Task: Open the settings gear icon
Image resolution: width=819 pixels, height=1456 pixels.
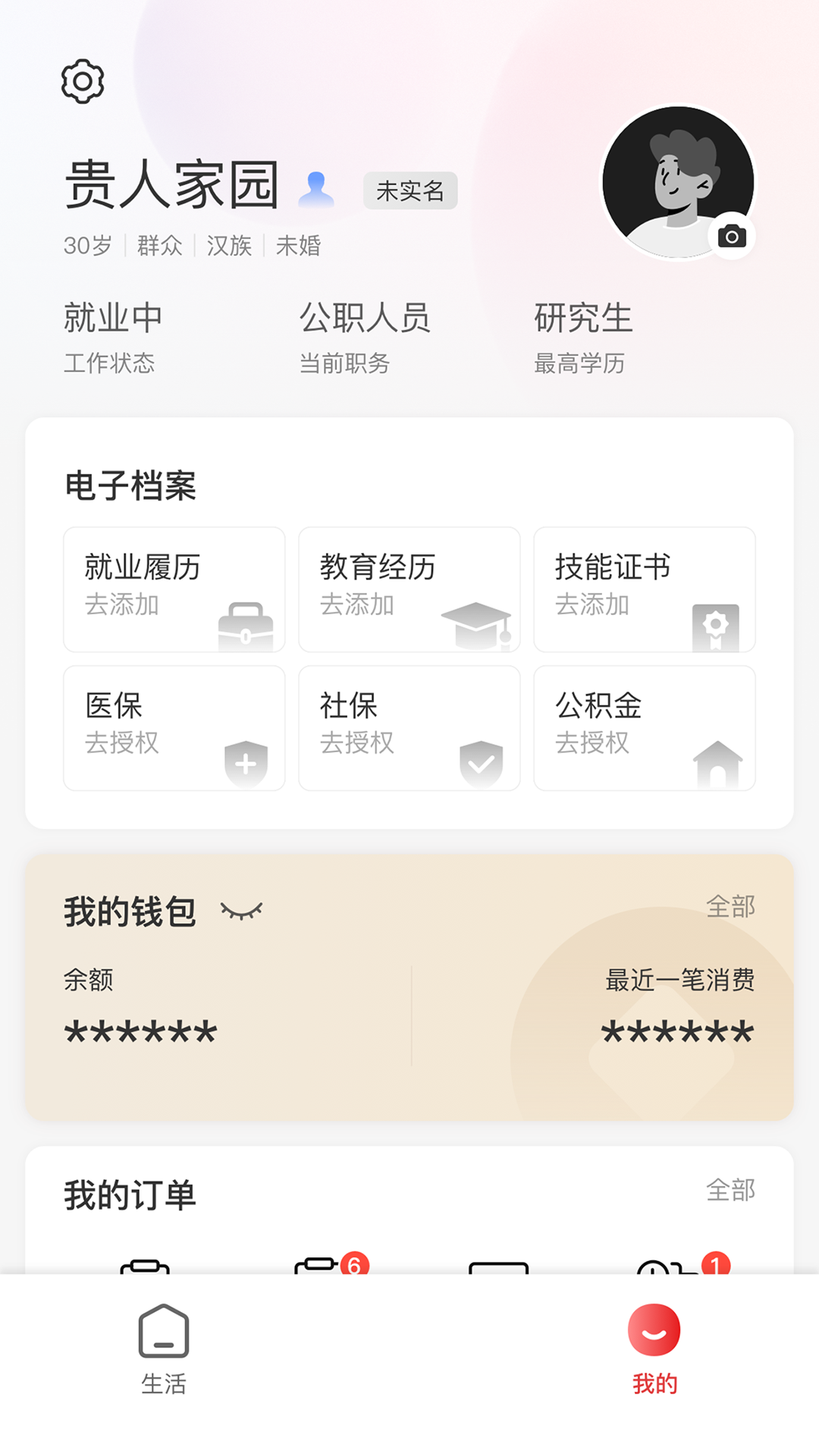Action: [83, 81]
